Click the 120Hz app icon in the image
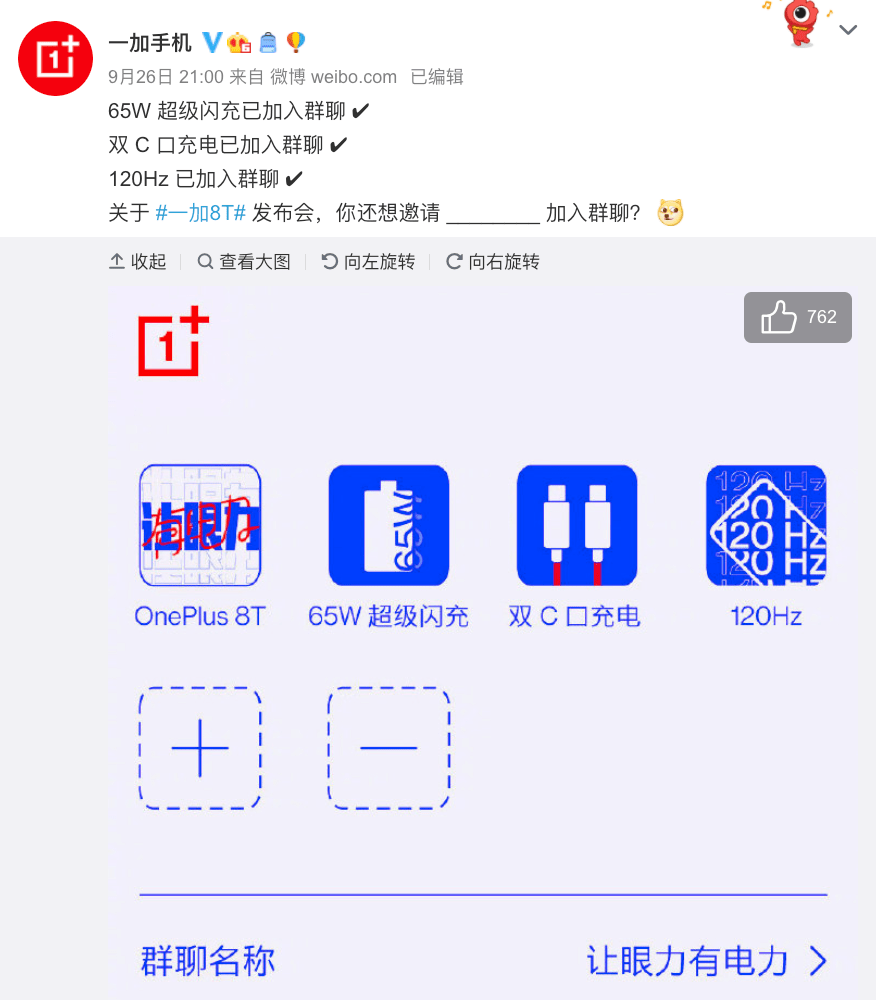Screen dimensions: 876x1000 point(766,524)
